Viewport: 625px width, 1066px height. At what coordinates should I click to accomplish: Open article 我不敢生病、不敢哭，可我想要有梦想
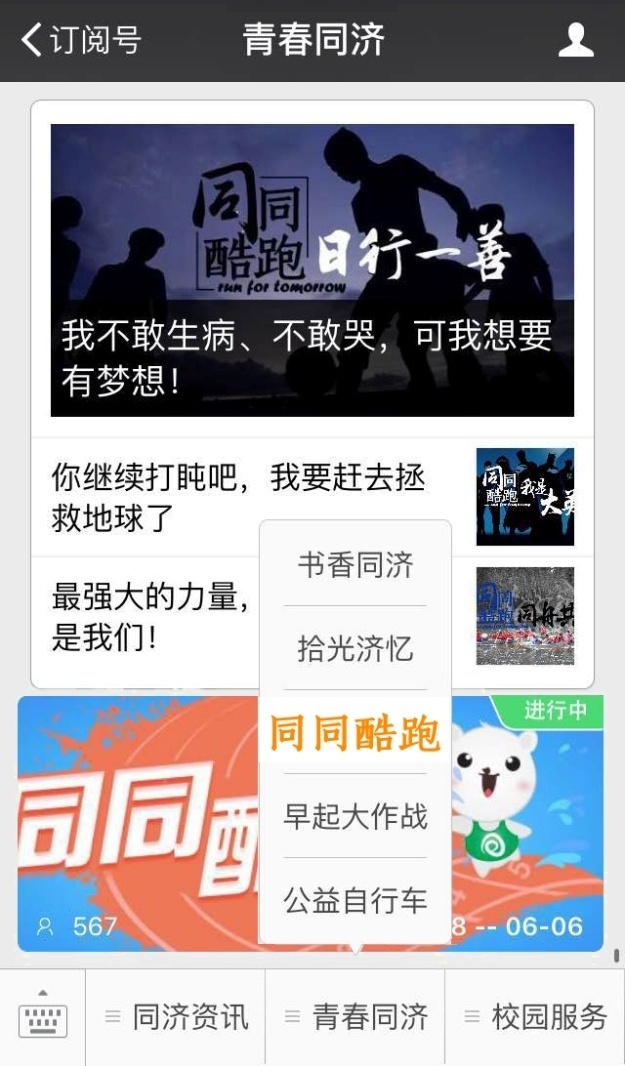pyautogui.click(x=312, y=270)
